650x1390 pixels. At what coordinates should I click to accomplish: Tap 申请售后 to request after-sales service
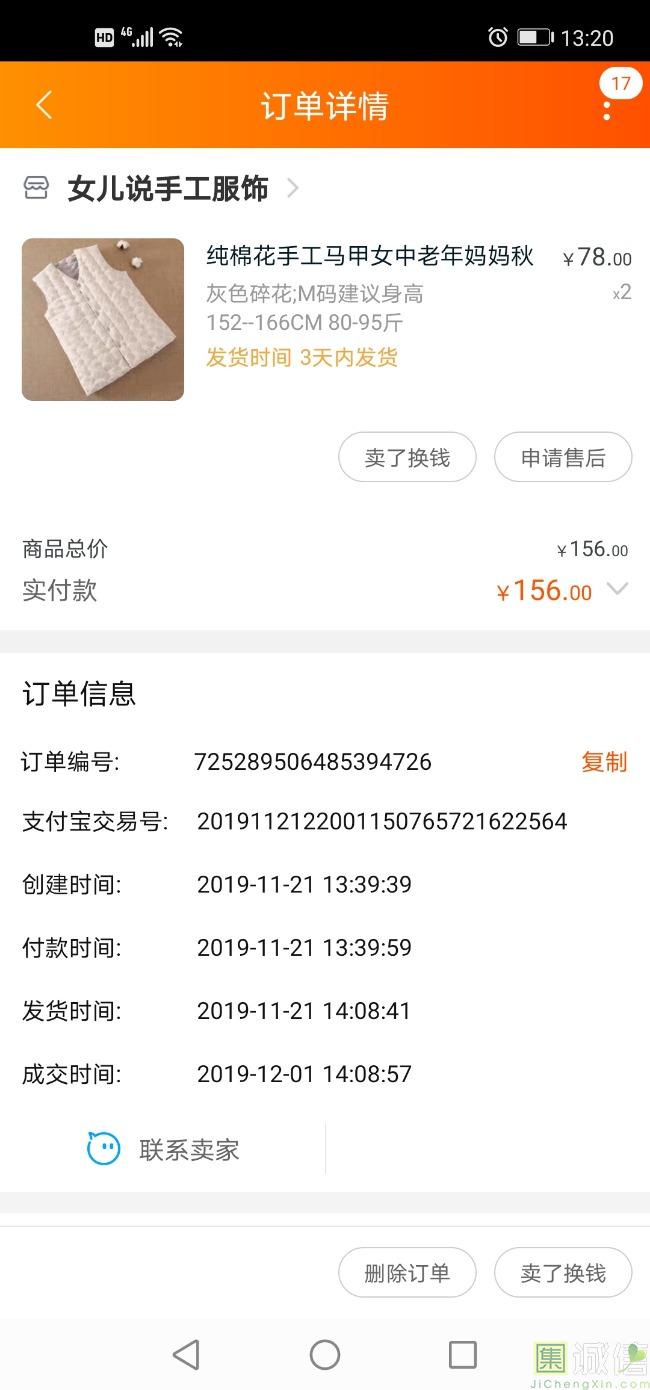click(x=563, y=458)
